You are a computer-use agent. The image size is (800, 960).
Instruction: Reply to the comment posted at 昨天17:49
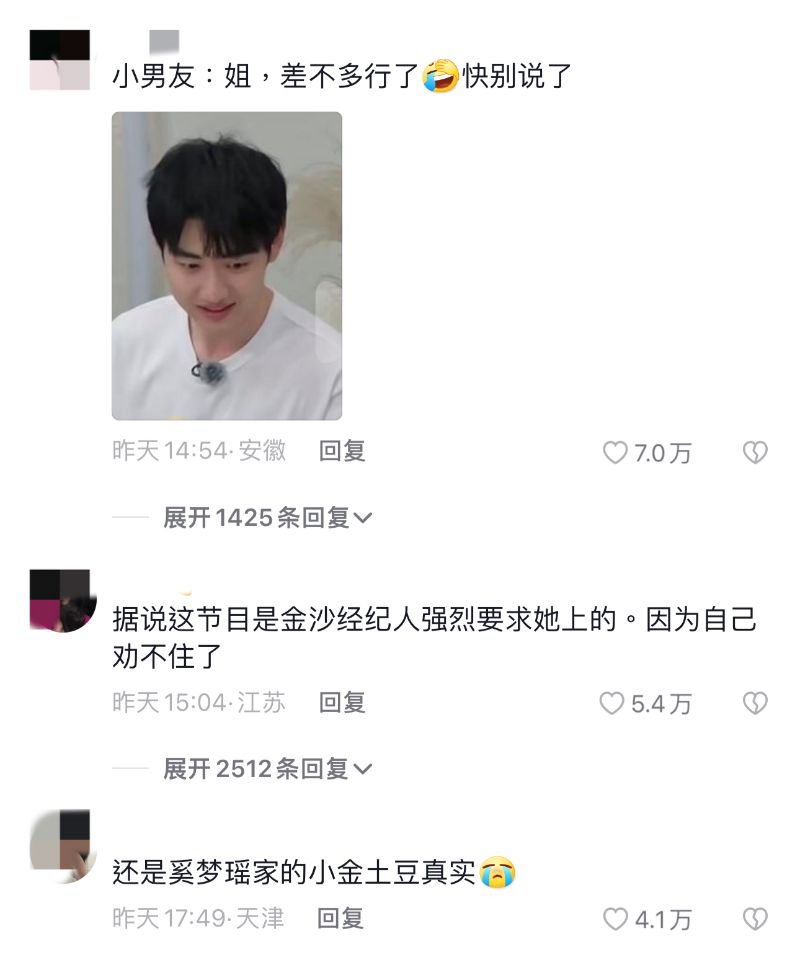coord(342,918)
